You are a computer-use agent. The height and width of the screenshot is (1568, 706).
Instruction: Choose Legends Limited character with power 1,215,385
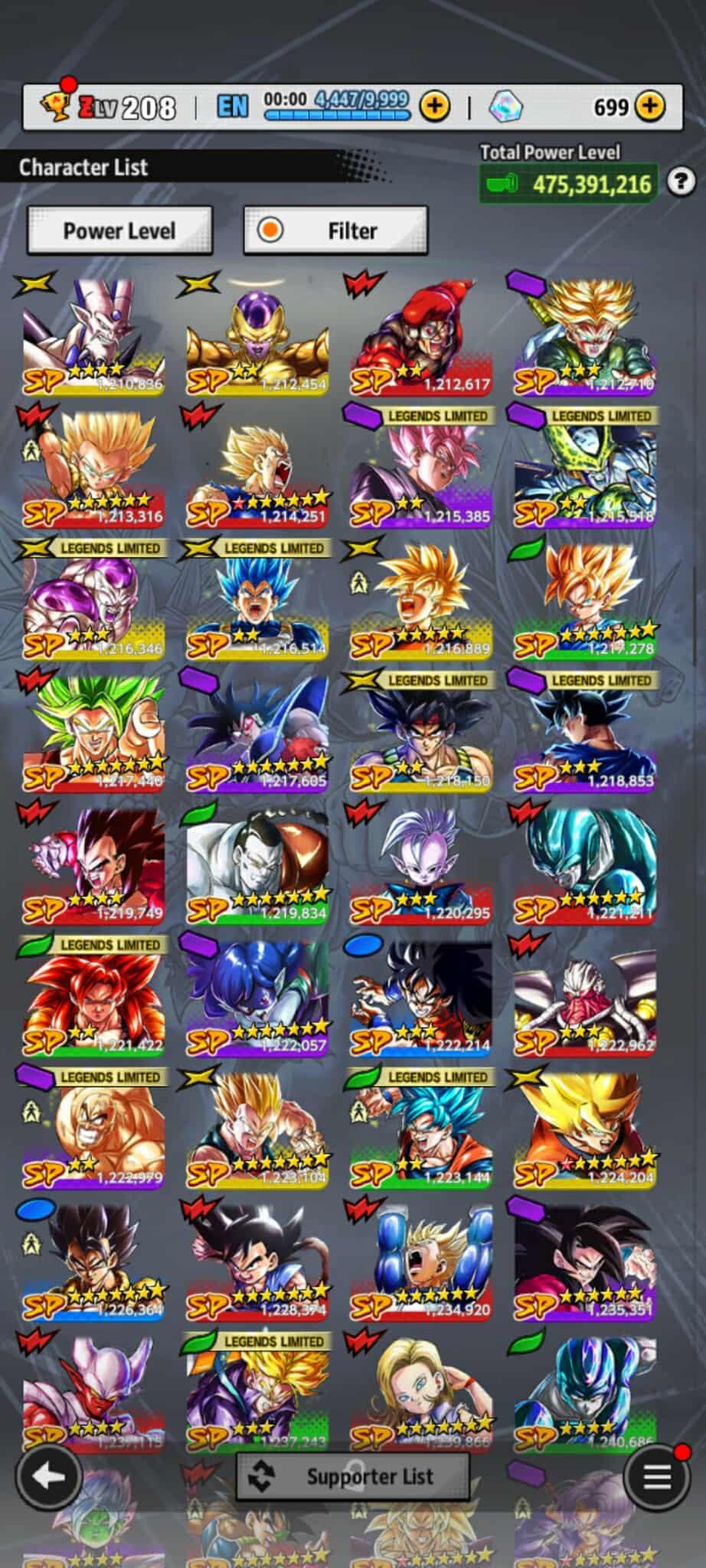coord(421,468)
